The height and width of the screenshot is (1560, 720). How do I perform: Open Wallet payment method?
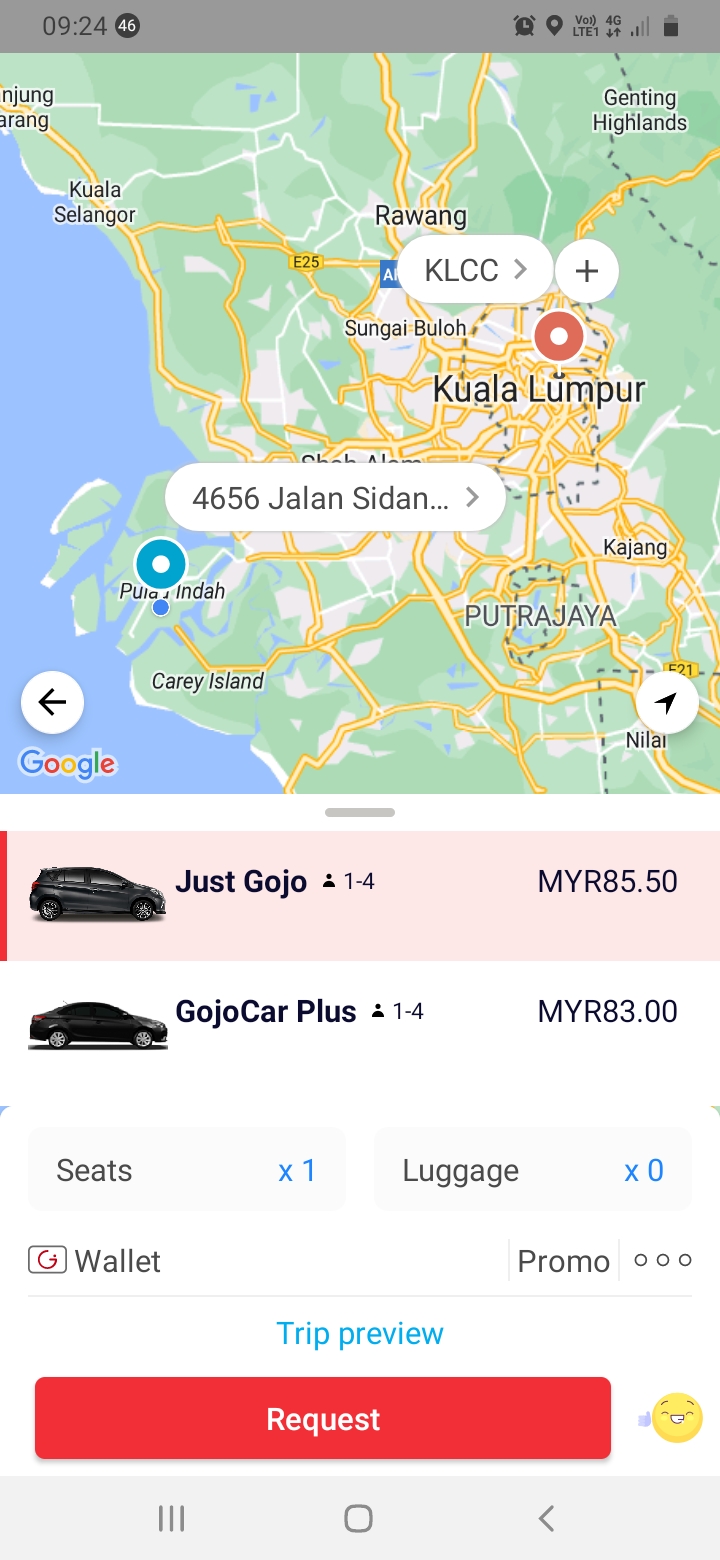(96, 1261)
